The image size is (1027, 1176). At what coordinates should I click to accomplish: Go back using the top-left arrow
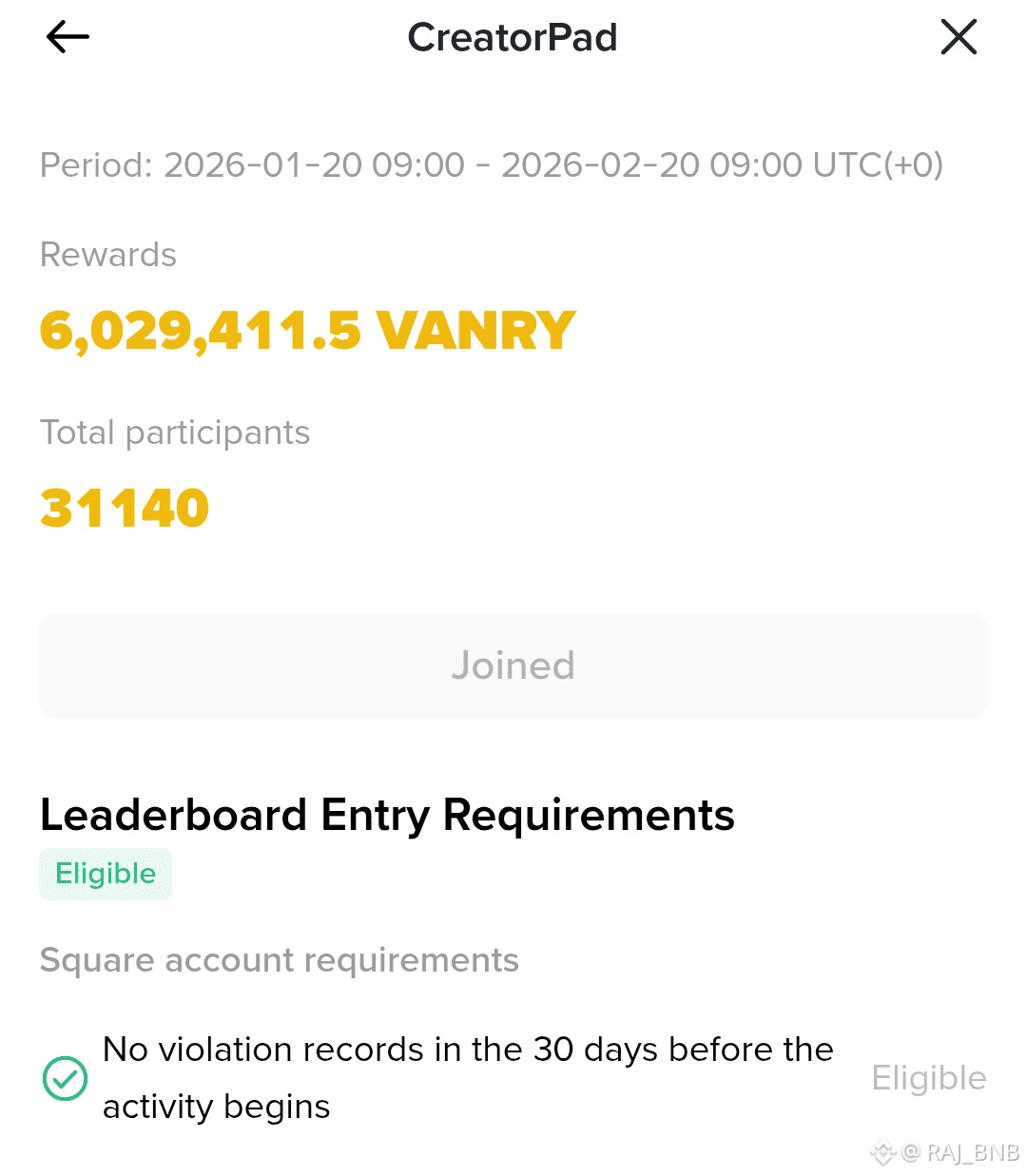68,38
